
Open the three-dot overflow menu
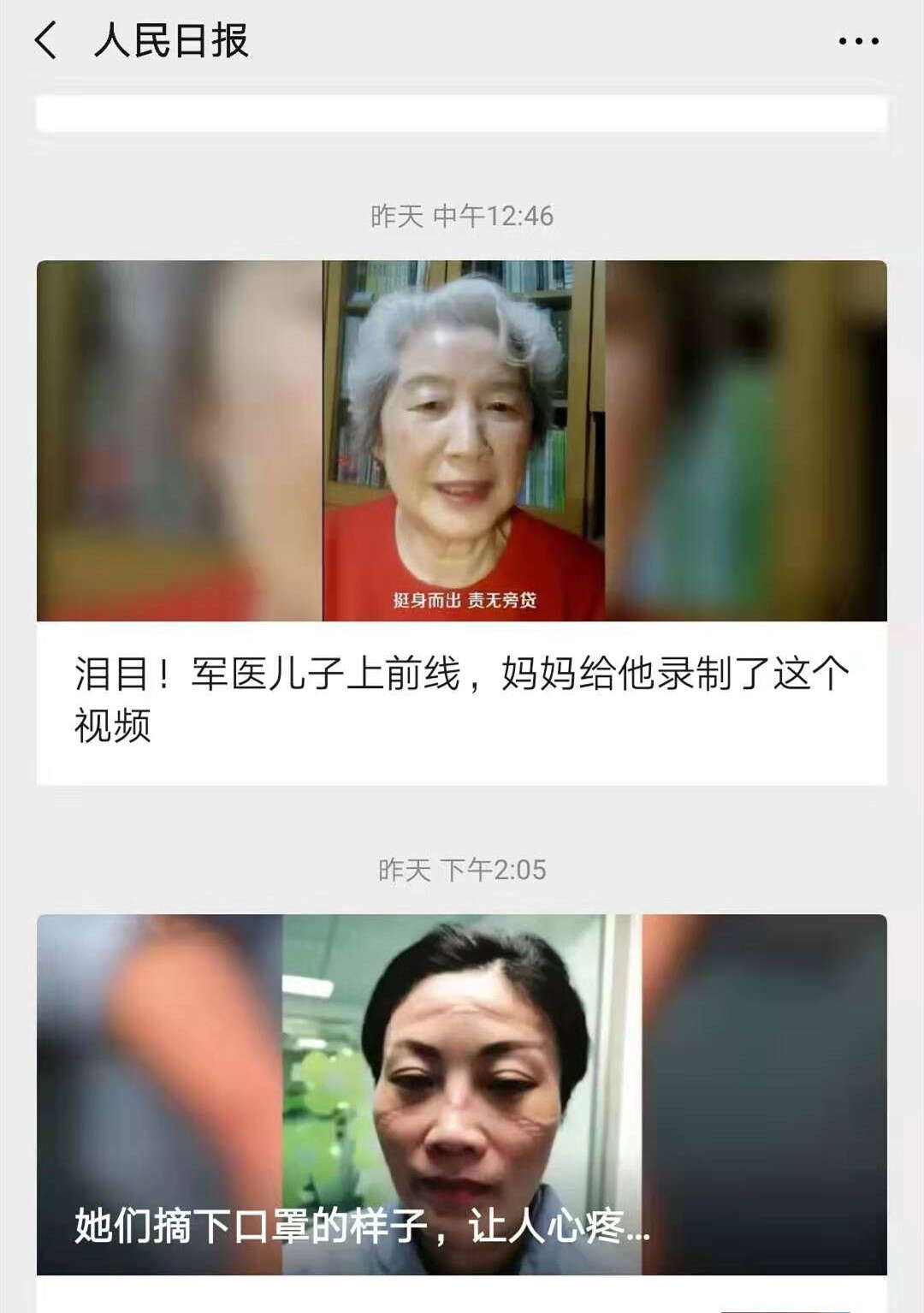tap(858, 41)
